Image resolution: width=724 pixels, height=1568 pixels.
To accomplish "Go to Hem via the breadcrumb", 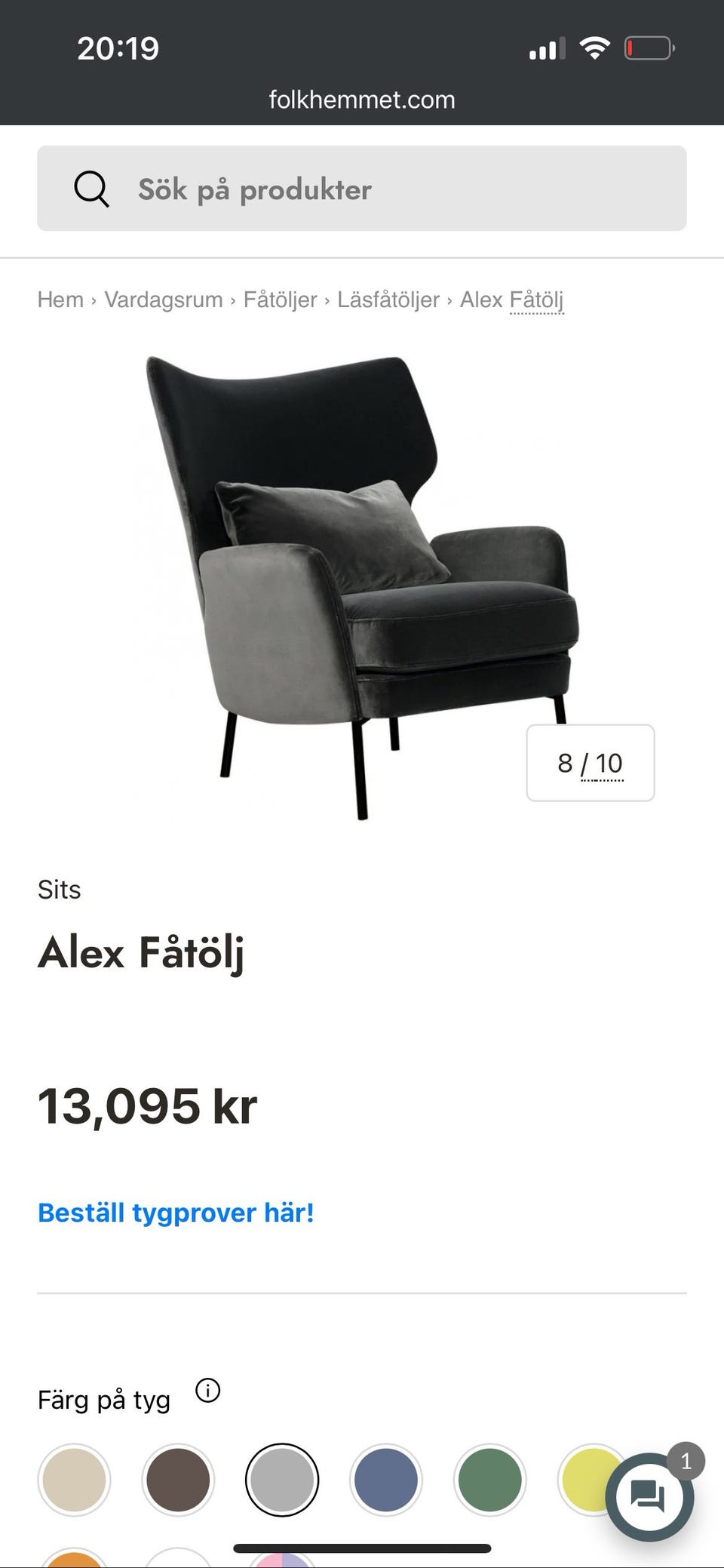I will (60, 300).
